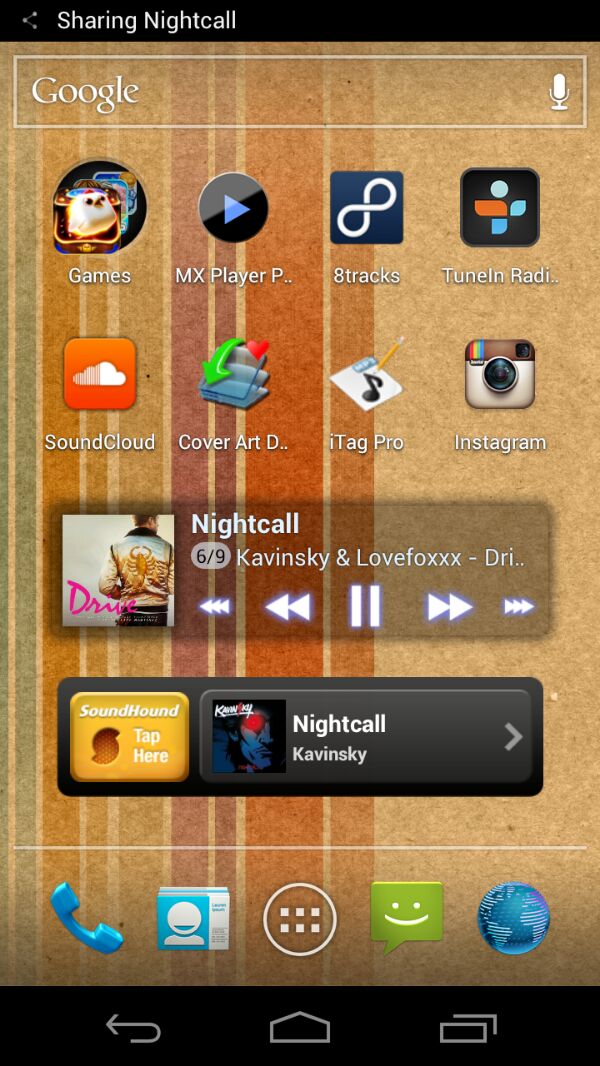
Task: Launch iTag Pro
Action: tap(366, 375)
